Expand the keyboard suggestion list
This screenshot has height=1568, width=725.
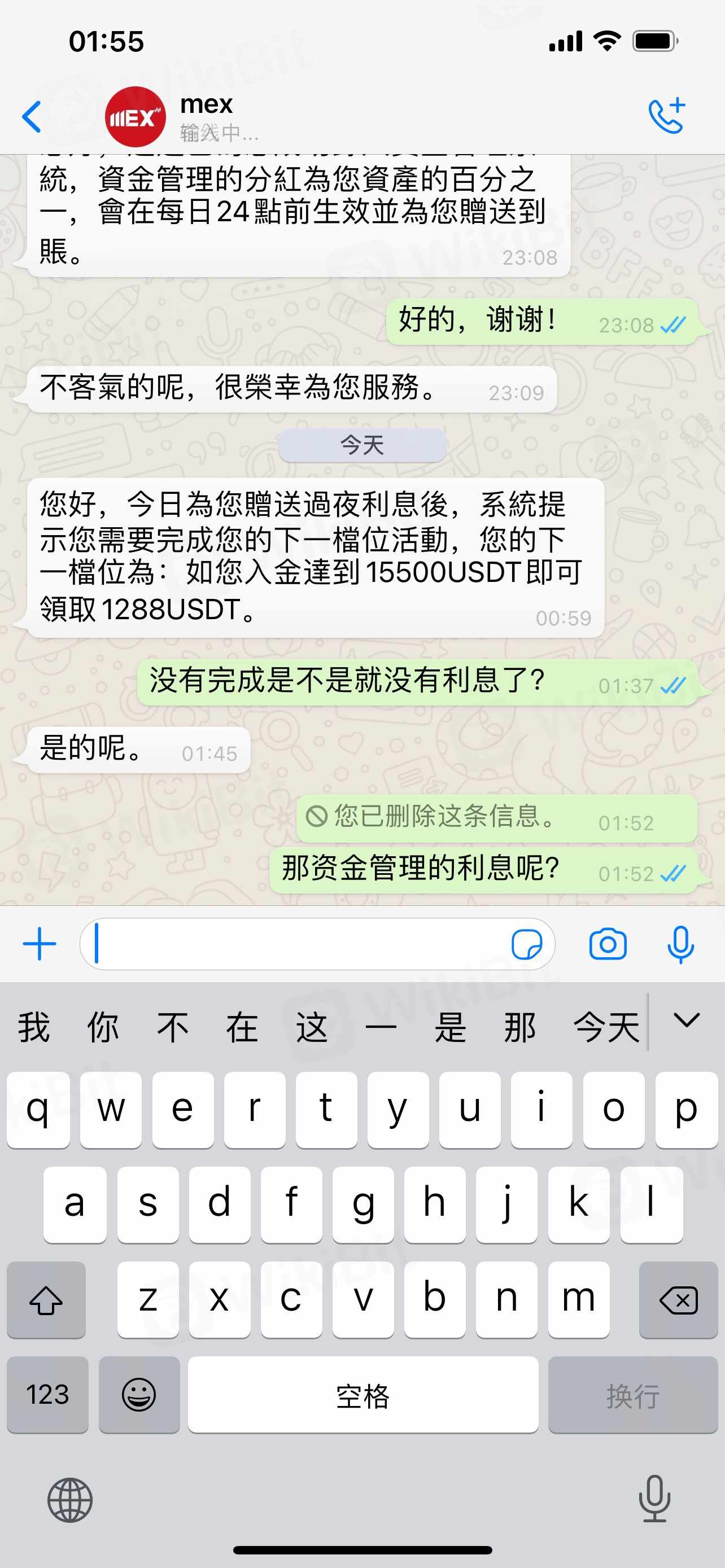(x=686, y=1021)
